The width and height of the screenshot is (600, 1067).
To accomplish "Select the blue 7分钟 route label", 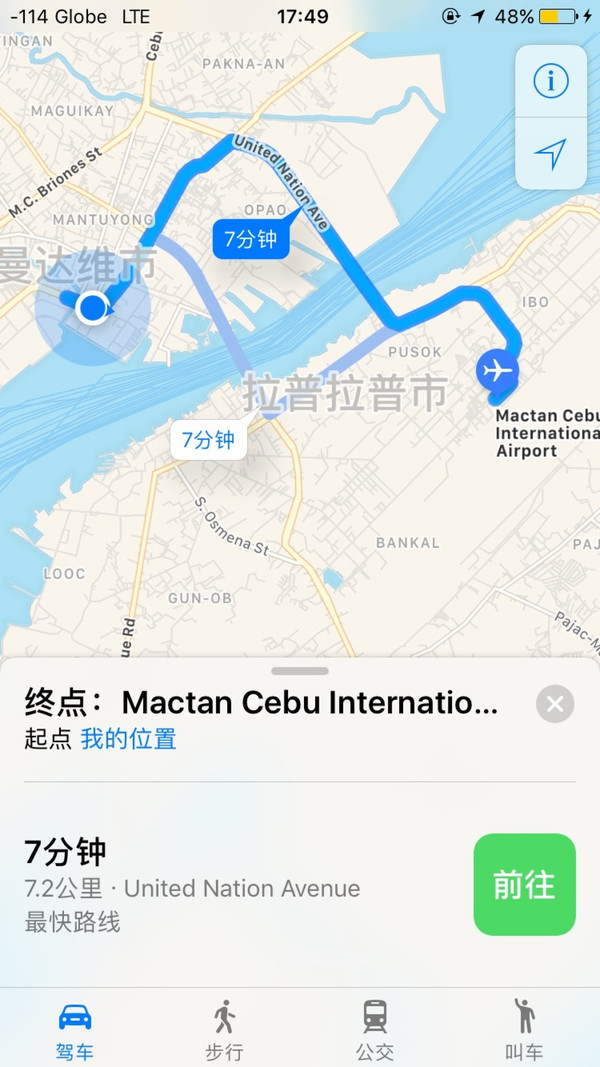I will (x=250, y=240).
